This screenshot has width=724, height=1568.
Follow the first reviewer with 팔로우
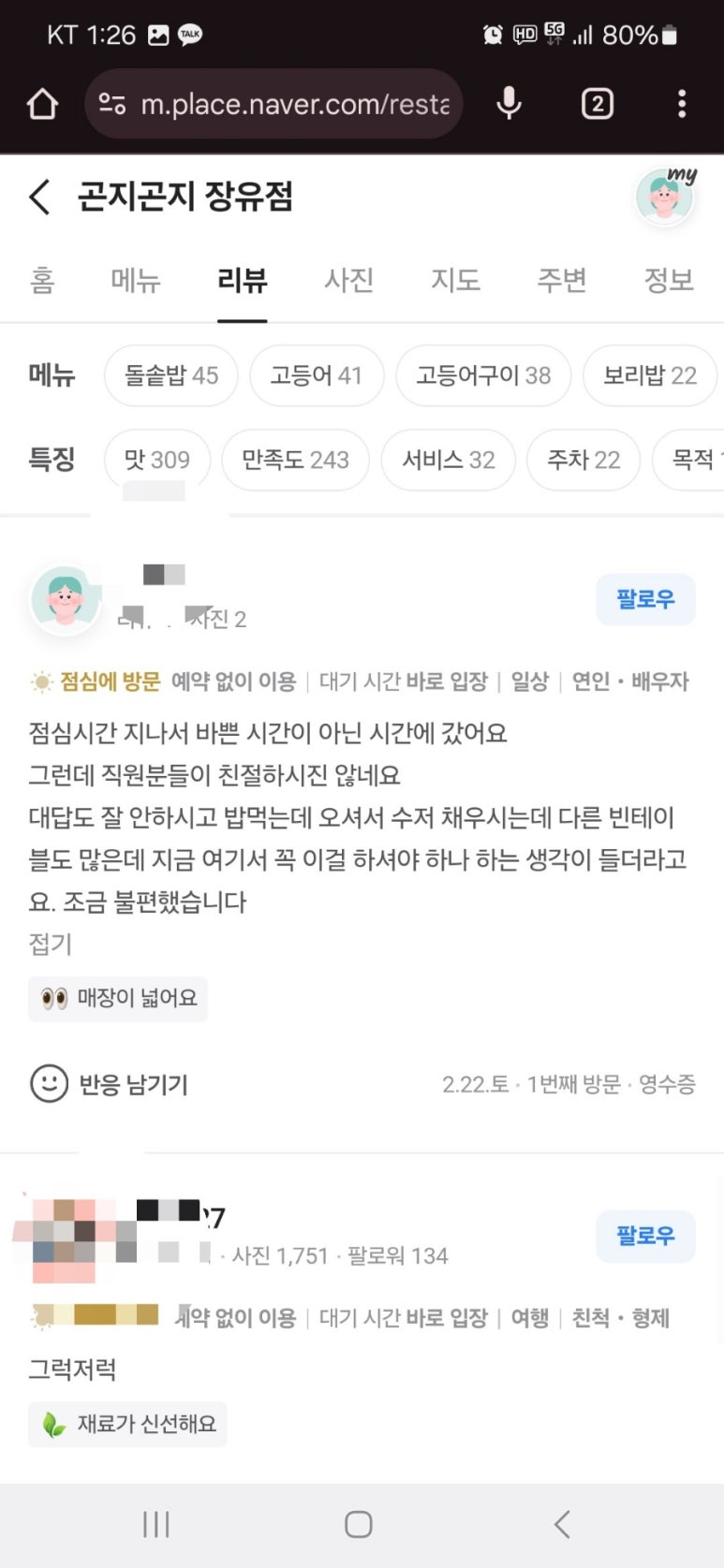click(645, 599)
